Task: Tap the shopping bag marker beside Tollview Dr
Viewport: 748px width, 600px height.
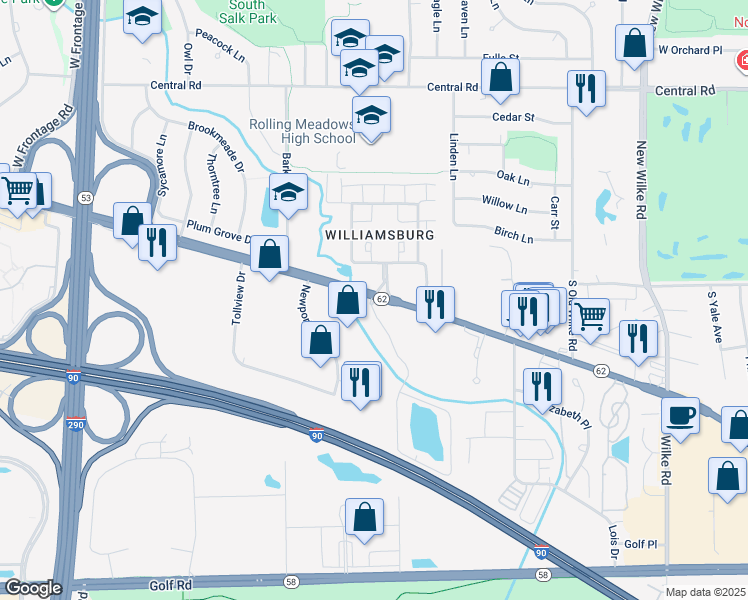Action: click(269, 255)
